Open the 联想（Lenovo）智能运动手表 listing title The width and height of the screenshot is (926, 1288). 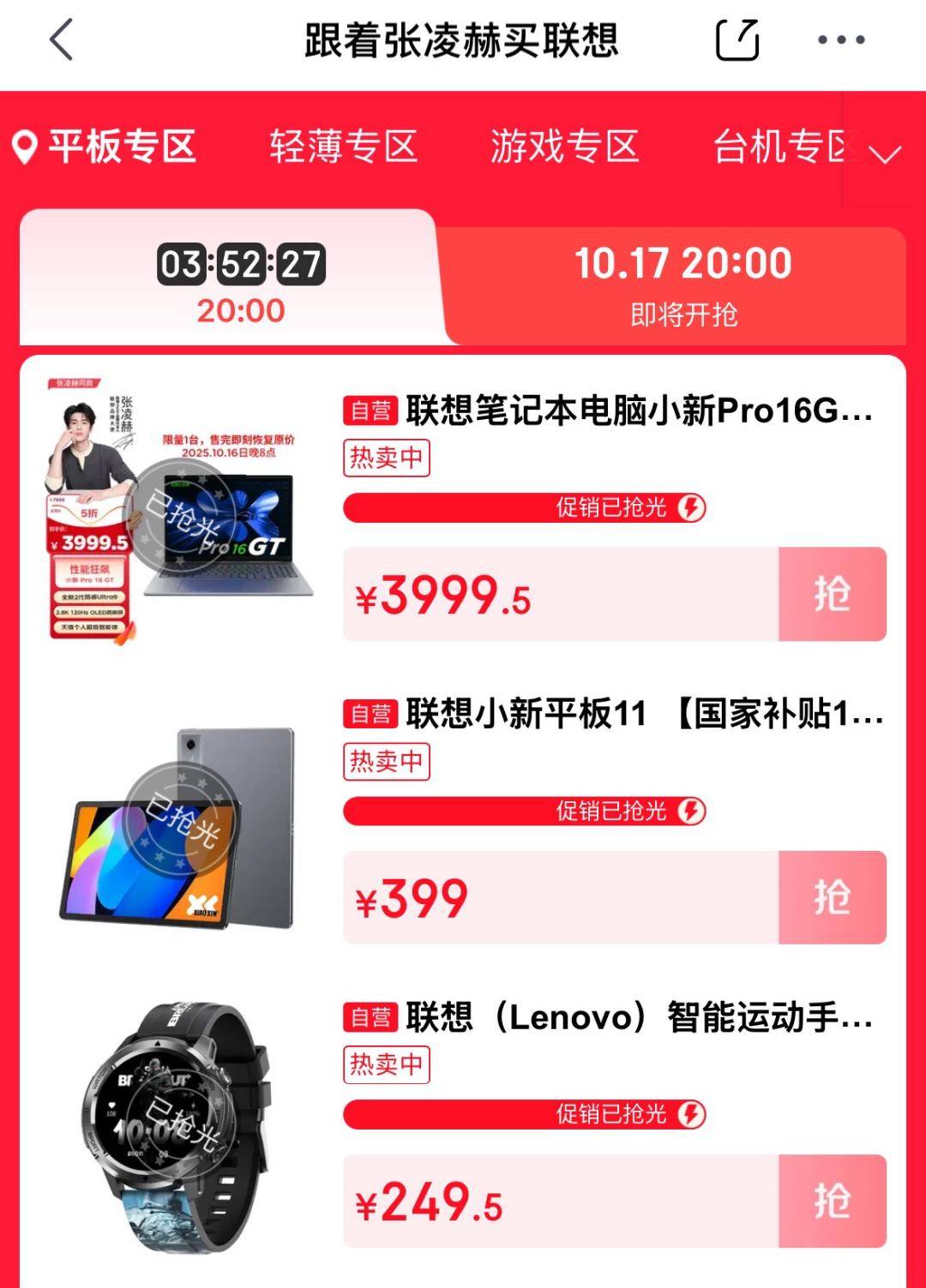[638, 1017]
